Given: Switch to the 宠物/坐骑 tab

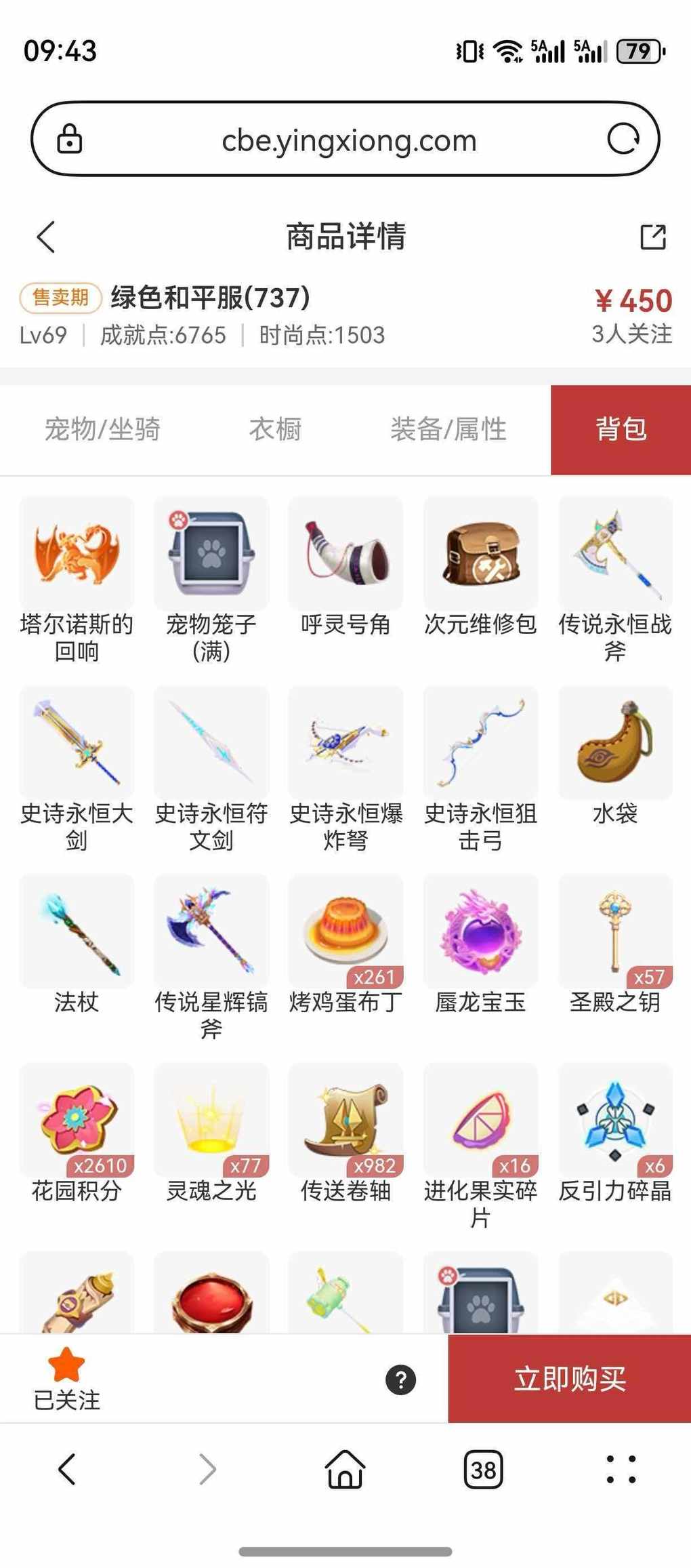Looking at the screenshot, I should [102, 429].
